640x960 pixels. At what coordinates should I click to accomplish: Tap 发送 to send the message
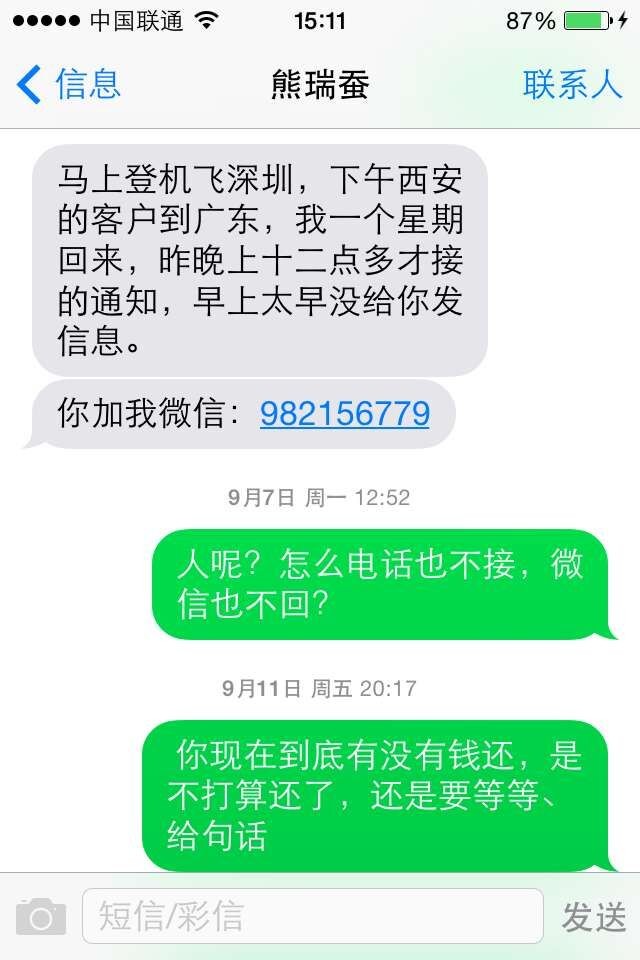pyautogui.click(x=593, y=916)
